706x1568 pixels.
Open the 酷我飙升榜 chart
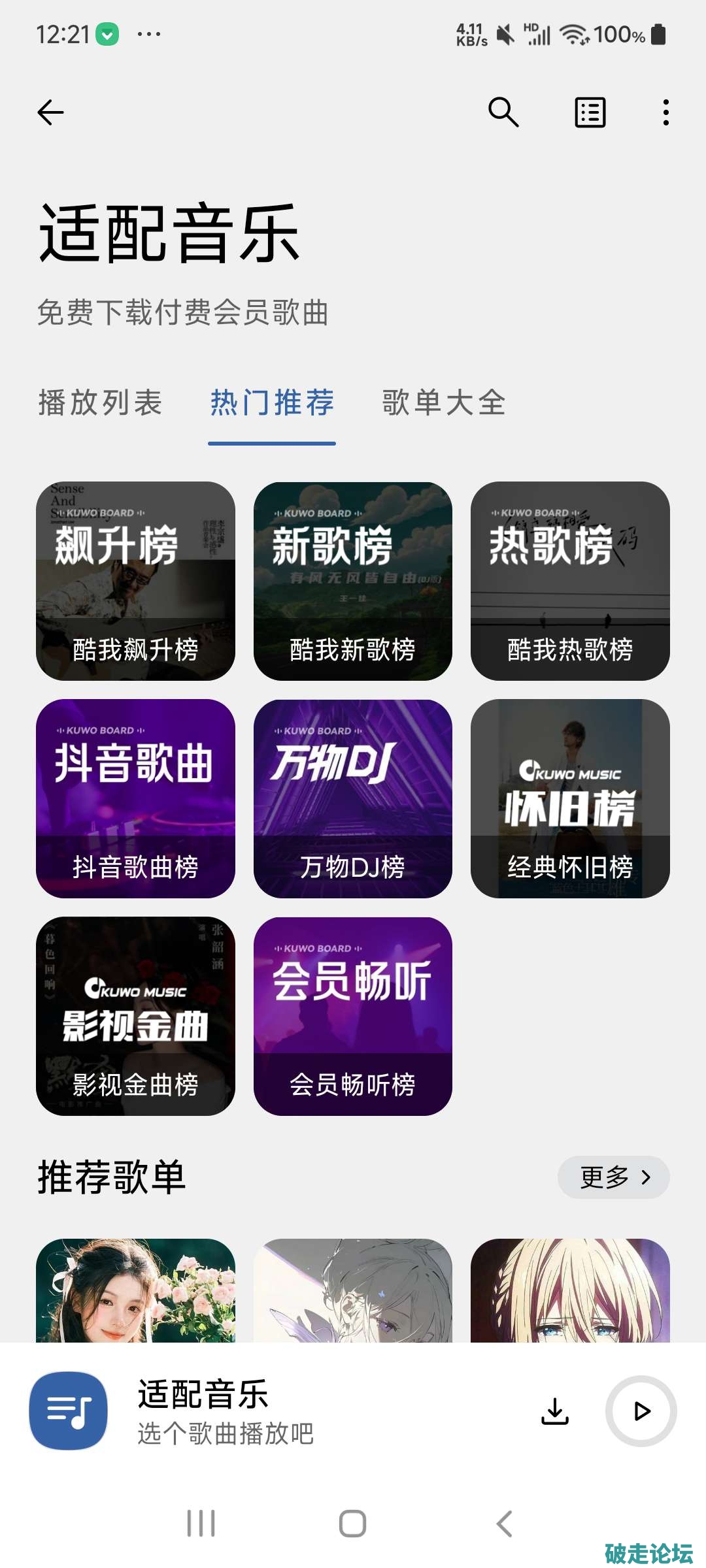pos(135,581)
